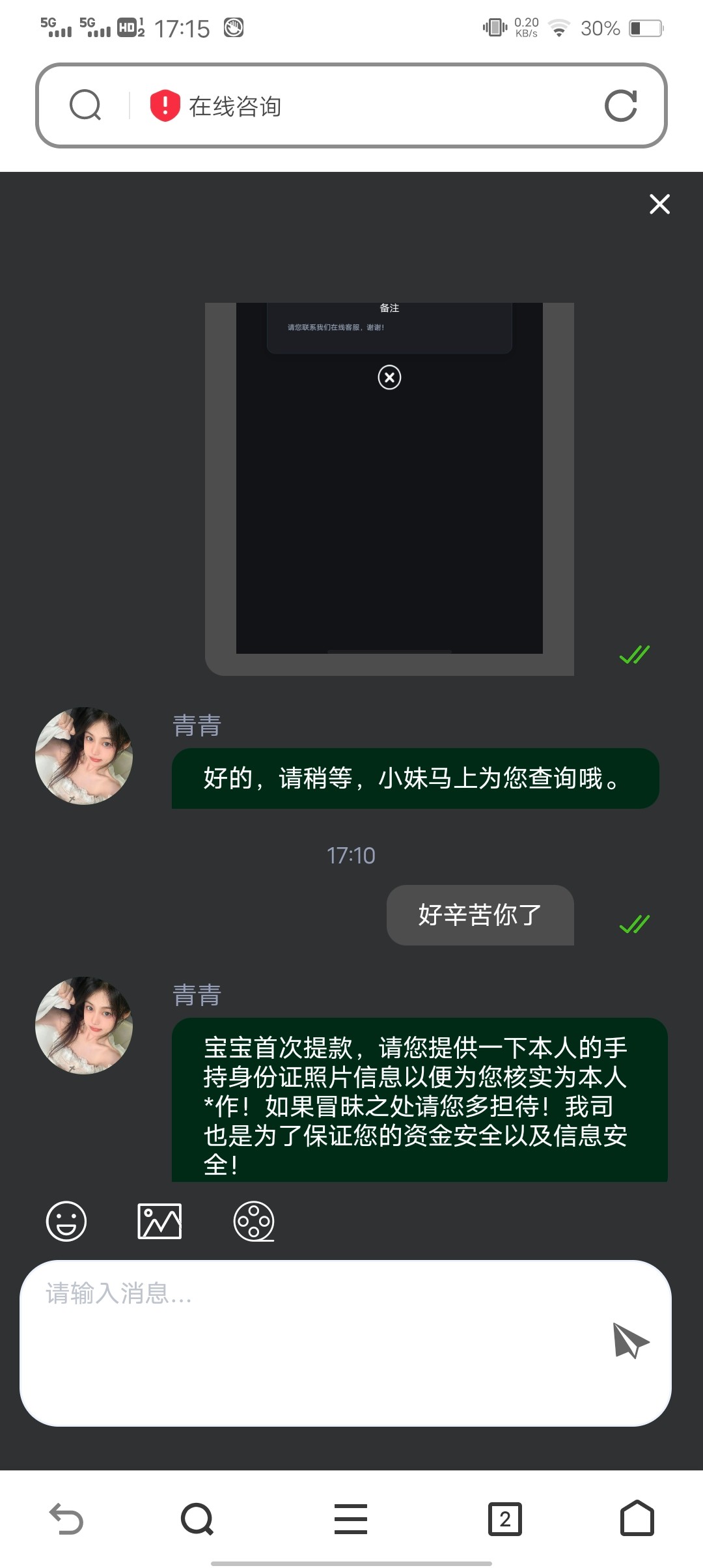Image resolution: width=703 pixels, height=1568 pixels.
Task: Open the browser menu
Action: click(x=351, y=1519)
